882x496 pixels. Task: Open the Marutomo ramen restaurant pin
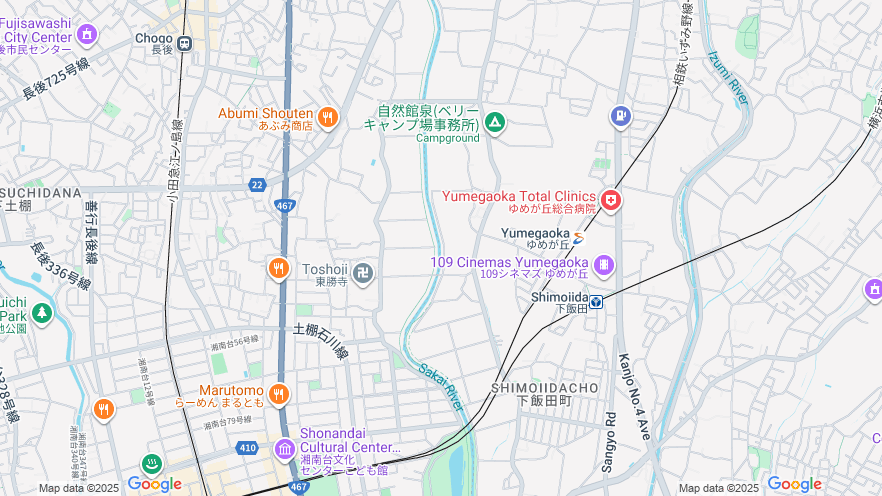pyautogui.click(x=278, y=394)
